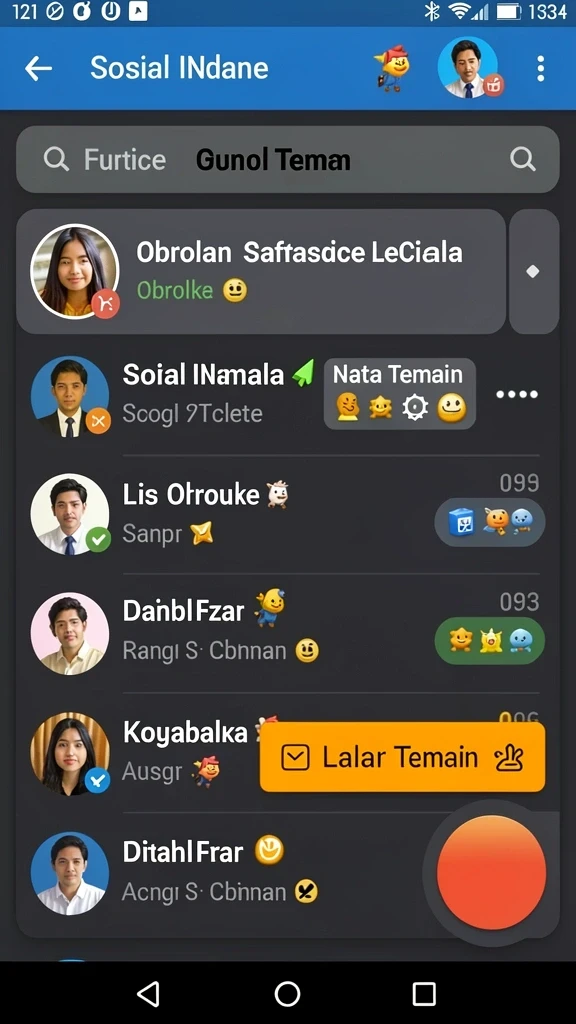This screenshot has height=1024, width=576.
Task: Tap the system home button
Action: [x=287, y=994]
